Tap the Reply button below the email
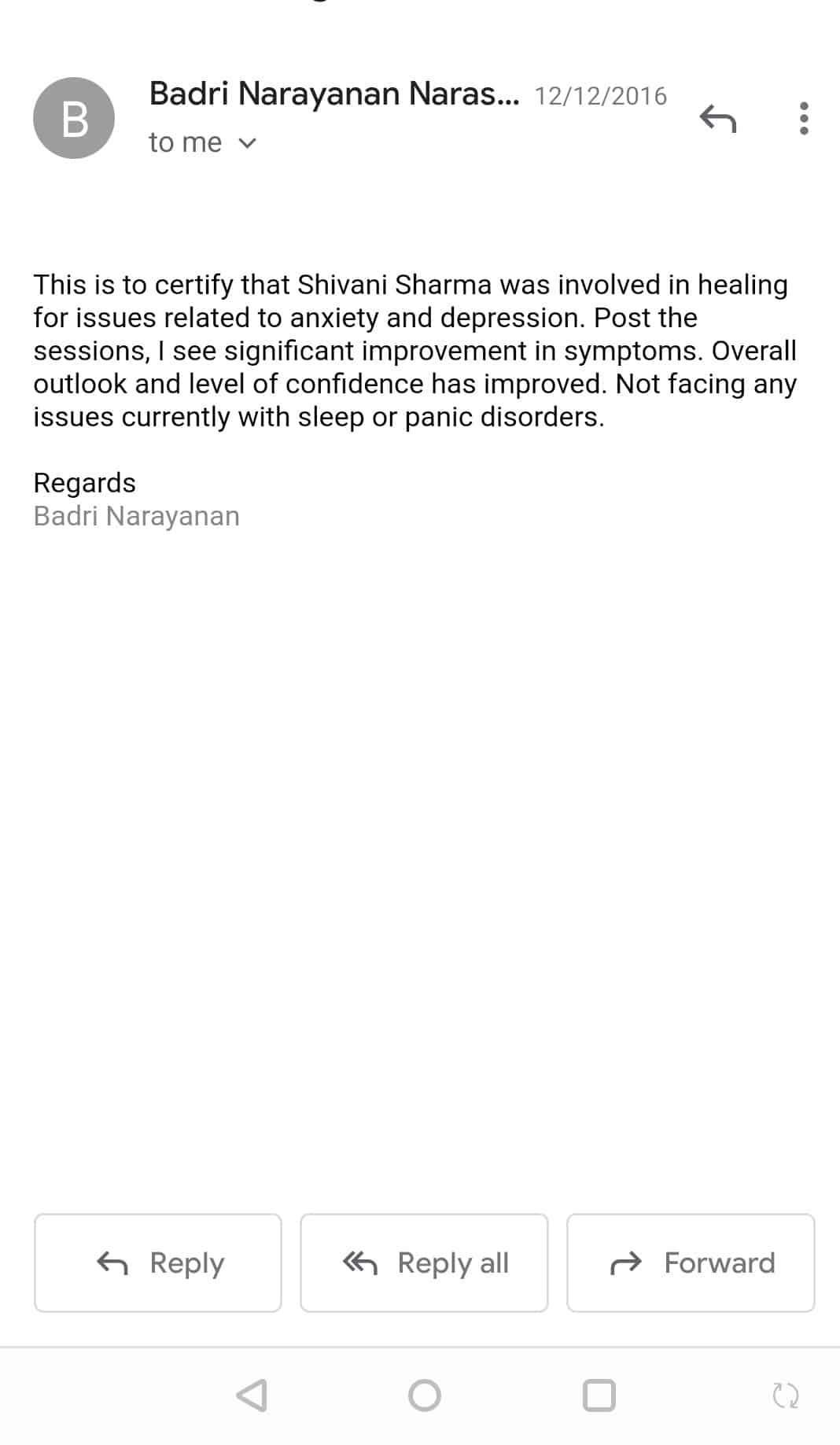Screen dimensions: 840x1445 point(158,1263)
